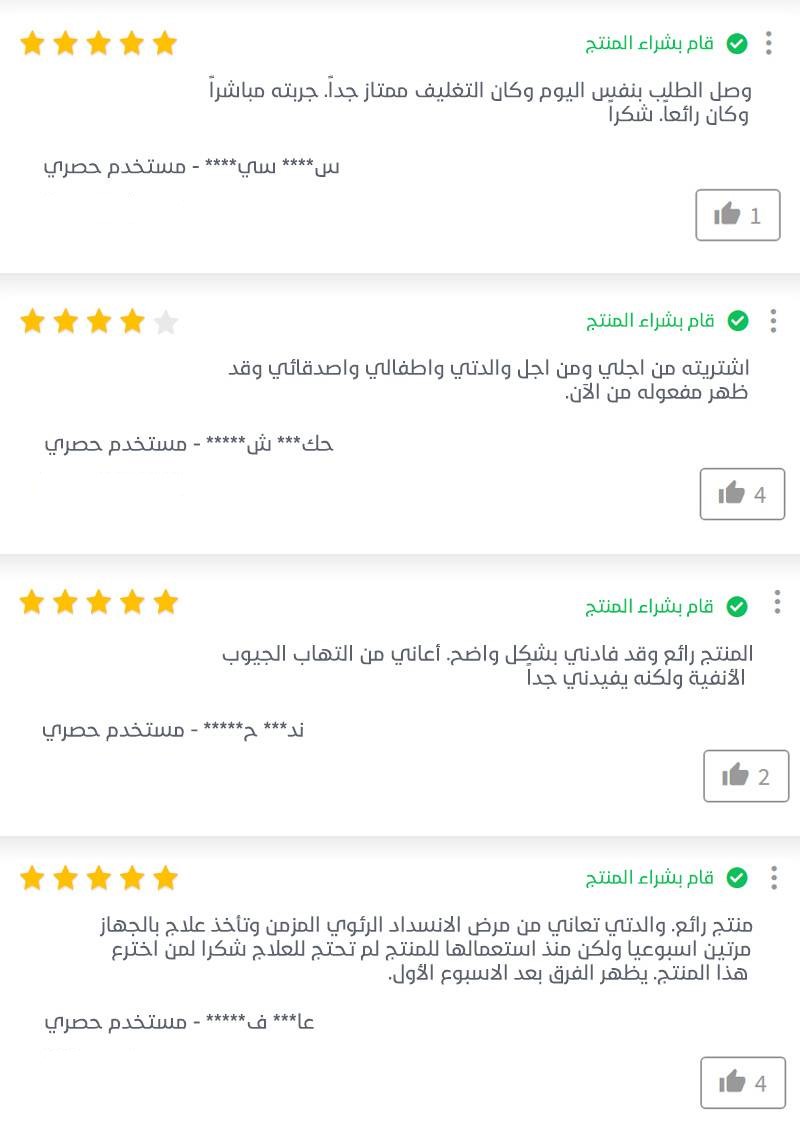
Task: Open overflow menu on the same-day delivery review
Action: click(x=768, y=43)
